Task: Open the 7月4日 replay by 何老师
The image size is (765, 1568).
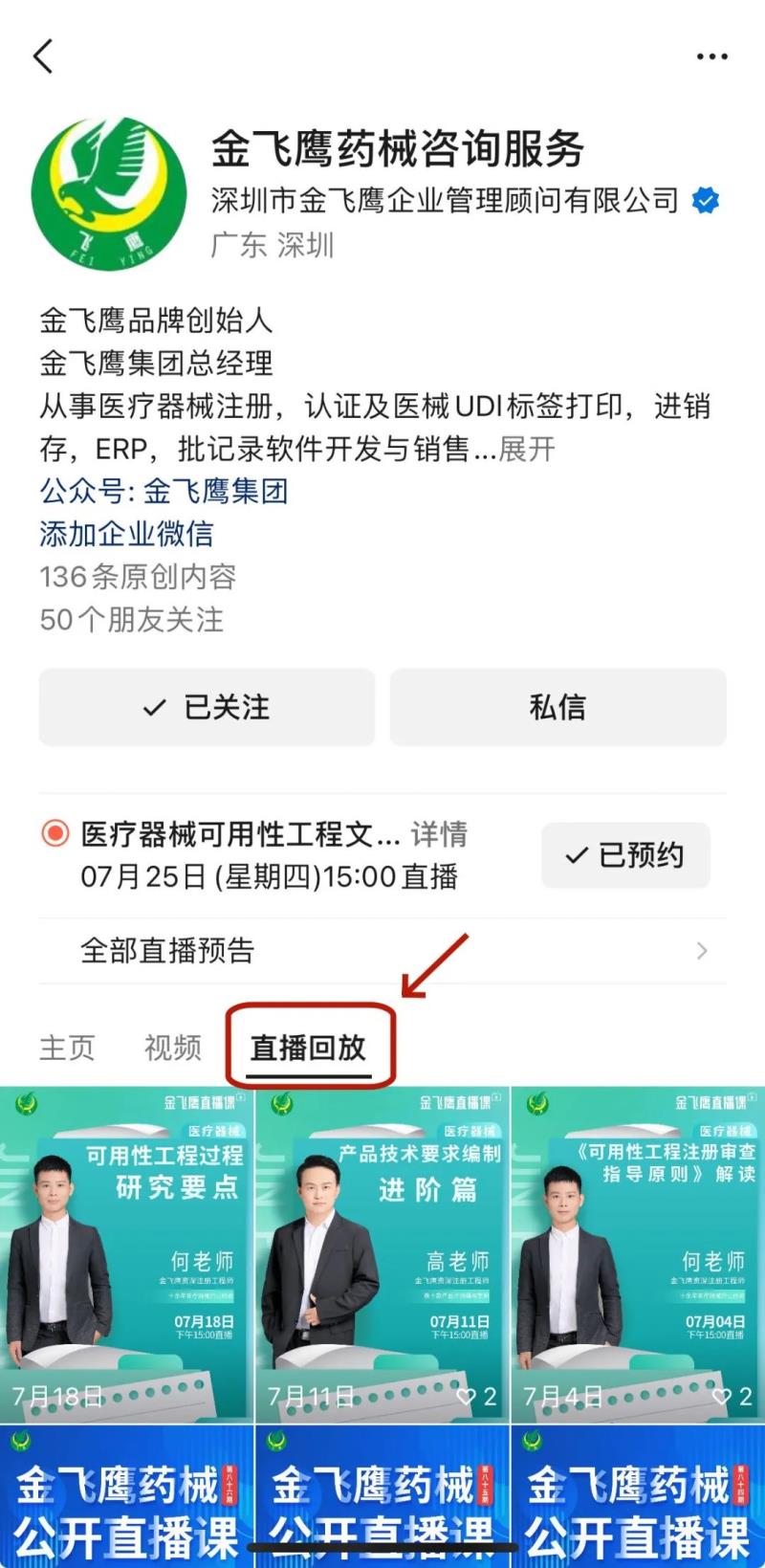Action: pyautogui.click(x=638, y=1253)
